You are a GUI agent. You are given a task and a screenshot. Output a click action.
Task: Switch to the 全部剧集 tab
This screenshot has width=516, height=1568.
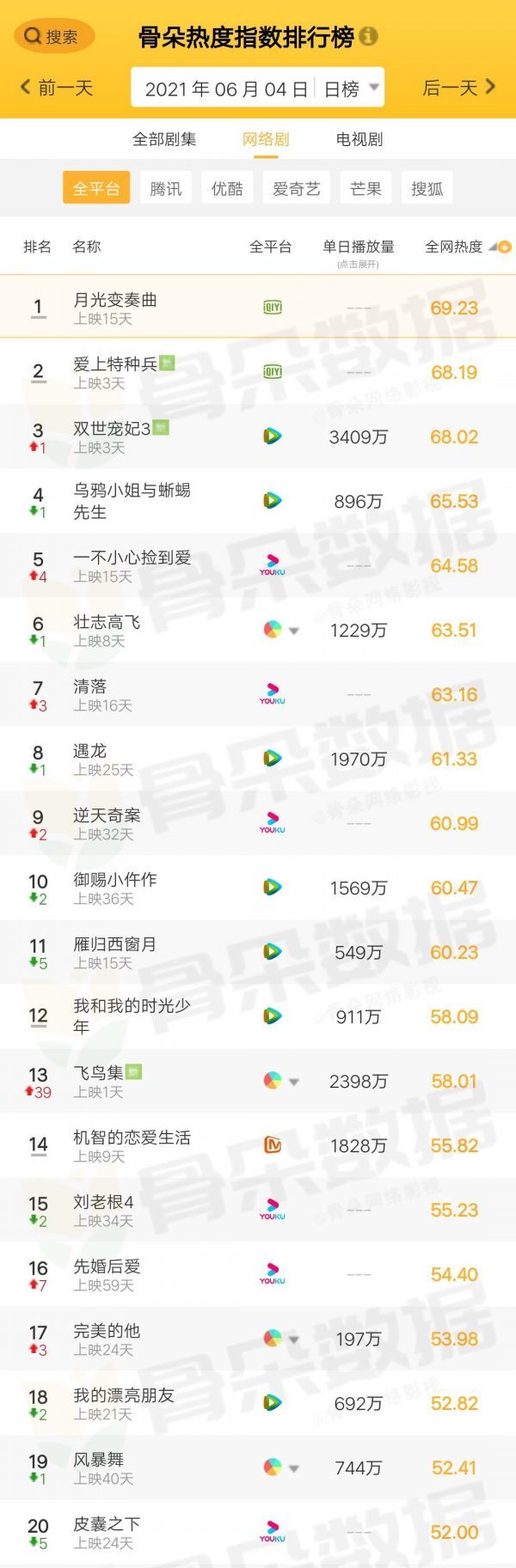164,139
